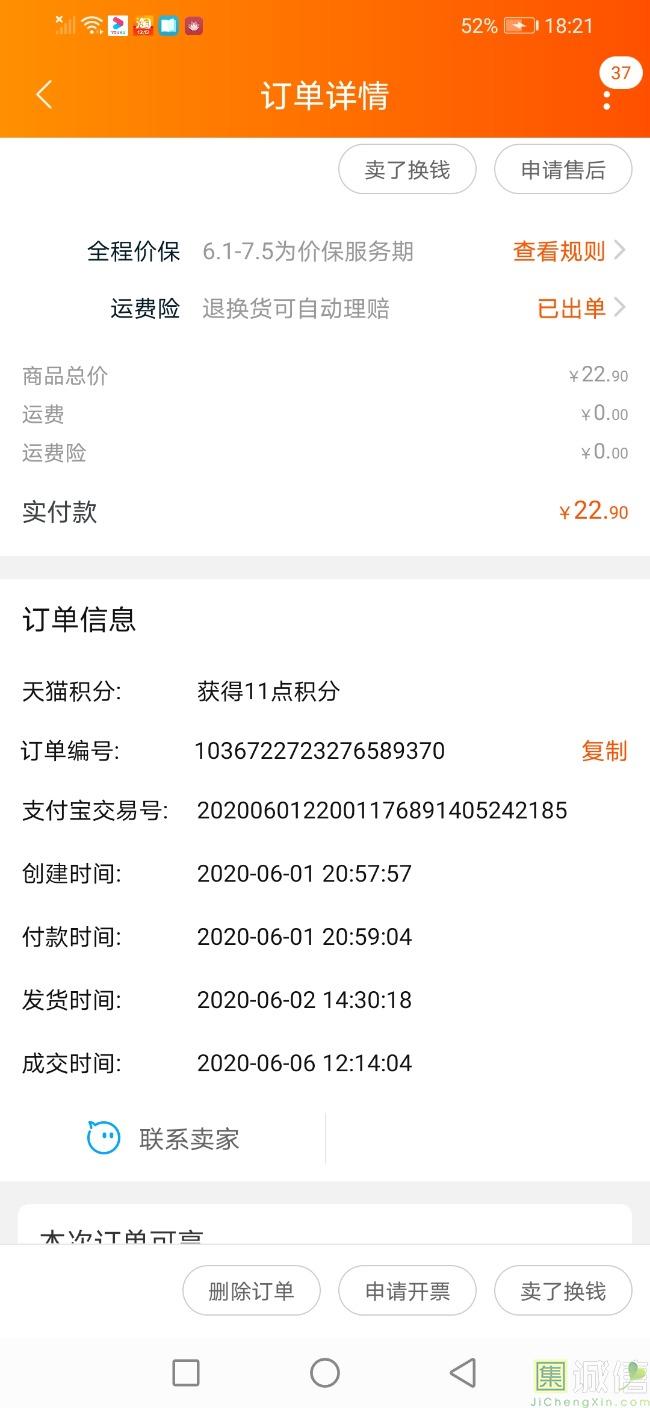Open 查看规则 for price protection
The image size is (650, 1408).
pos(568,251)
